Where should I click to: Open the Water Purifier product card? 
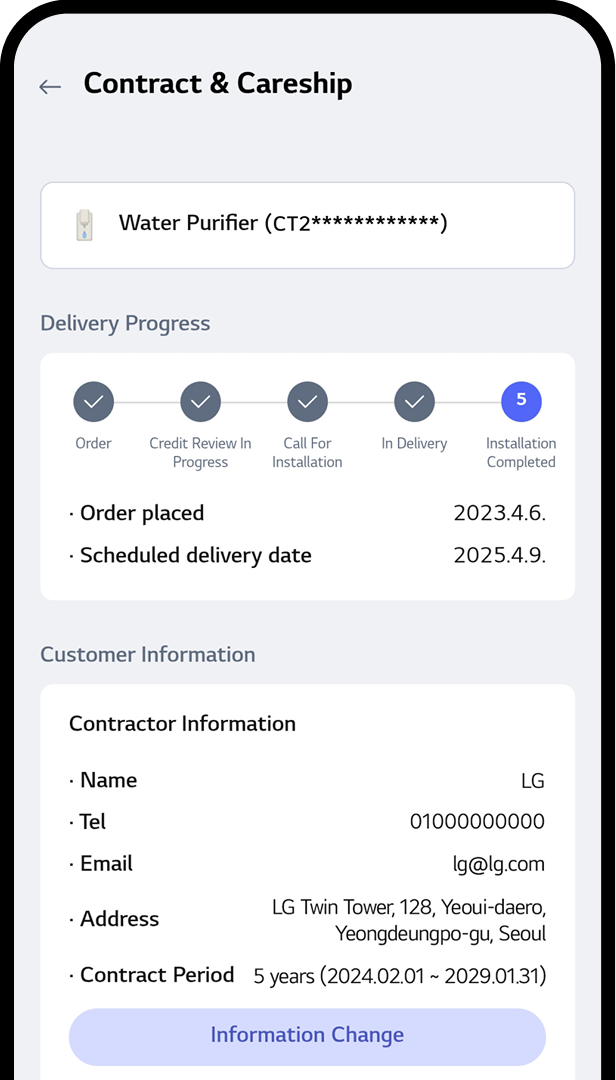point(307,225)
